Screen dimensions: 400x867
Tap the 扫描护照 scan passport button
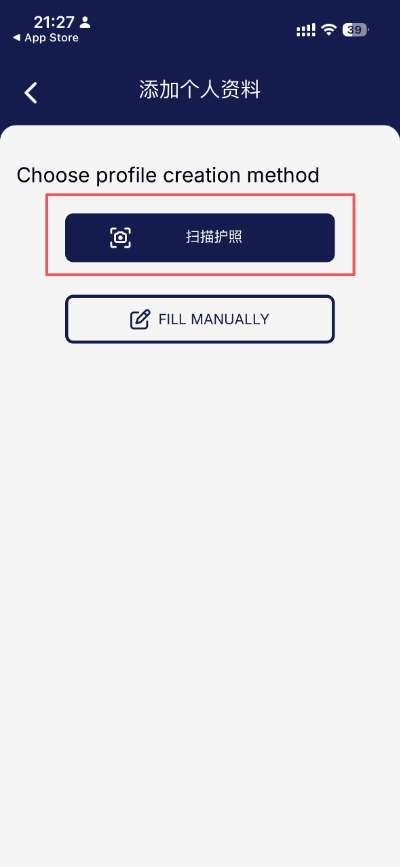click(200, 237)
